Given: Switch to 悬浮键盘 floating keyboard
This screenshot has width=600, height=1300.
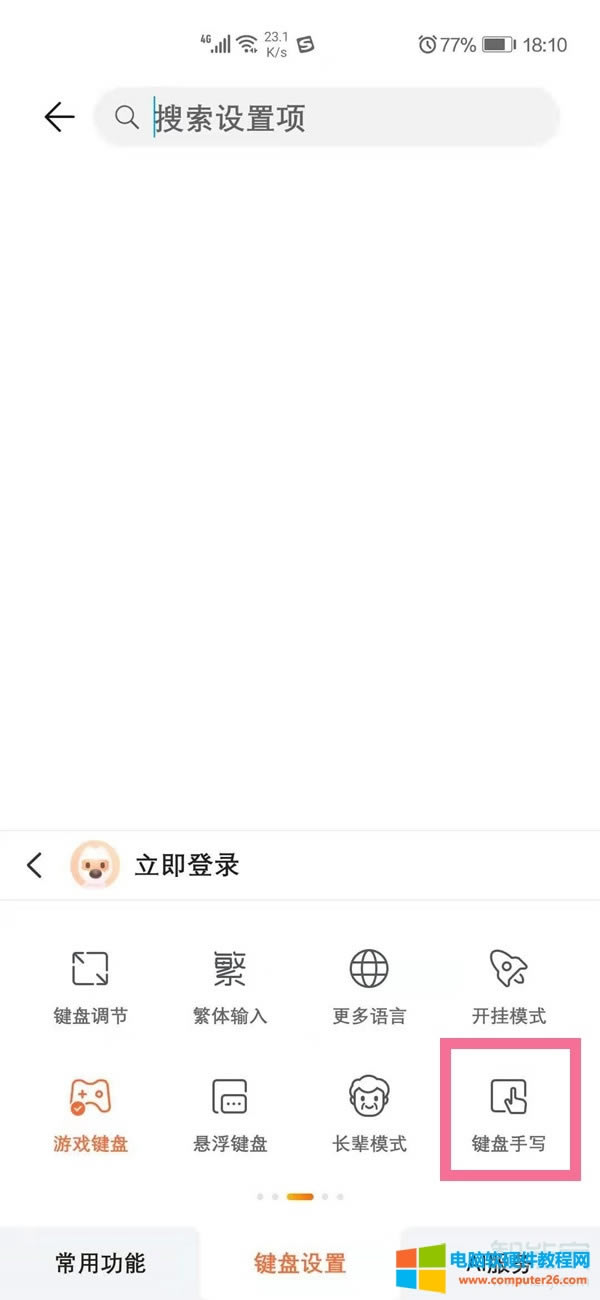Looking at the screenshot, I should 230,1114.
